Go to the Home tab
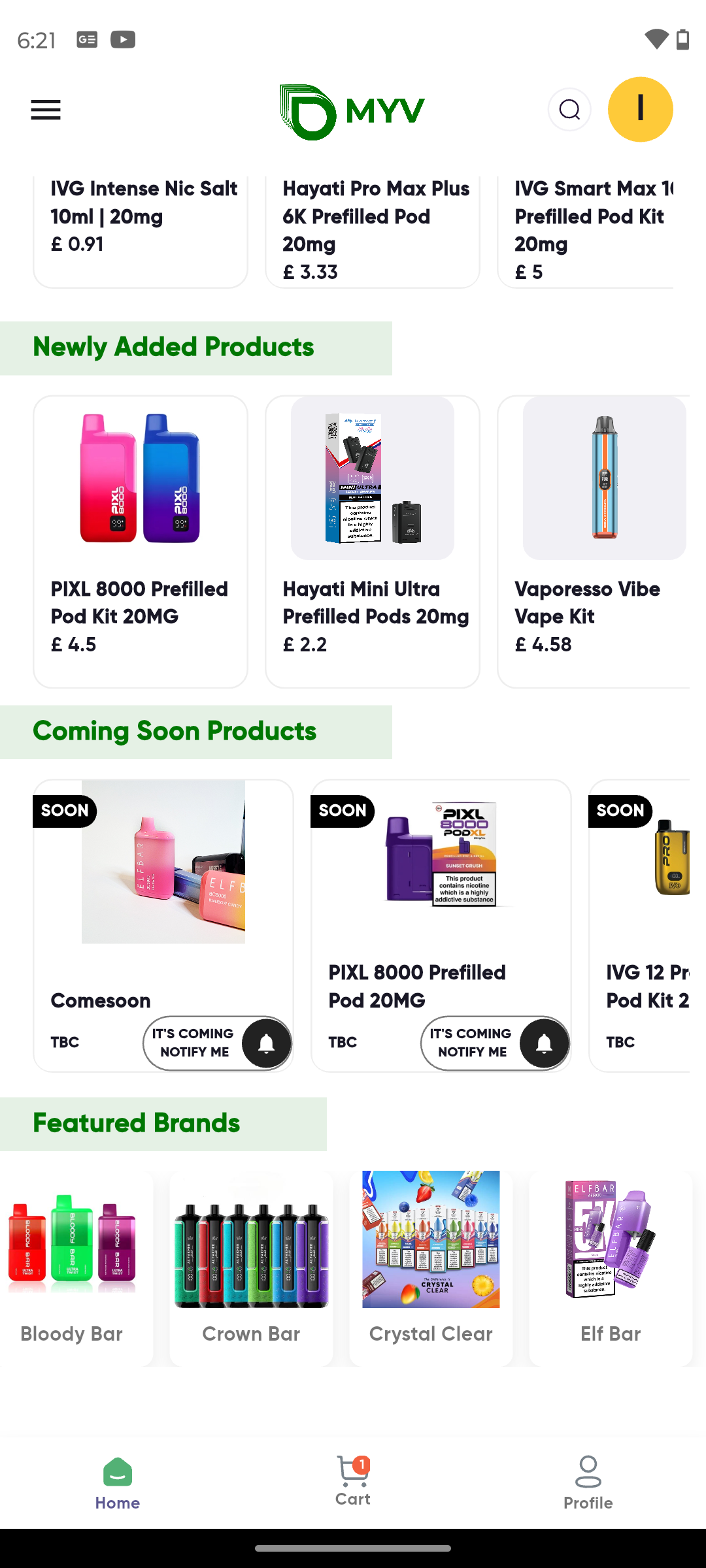Viewport: 706px width, 1568px height. click(x=118, y=1483)
